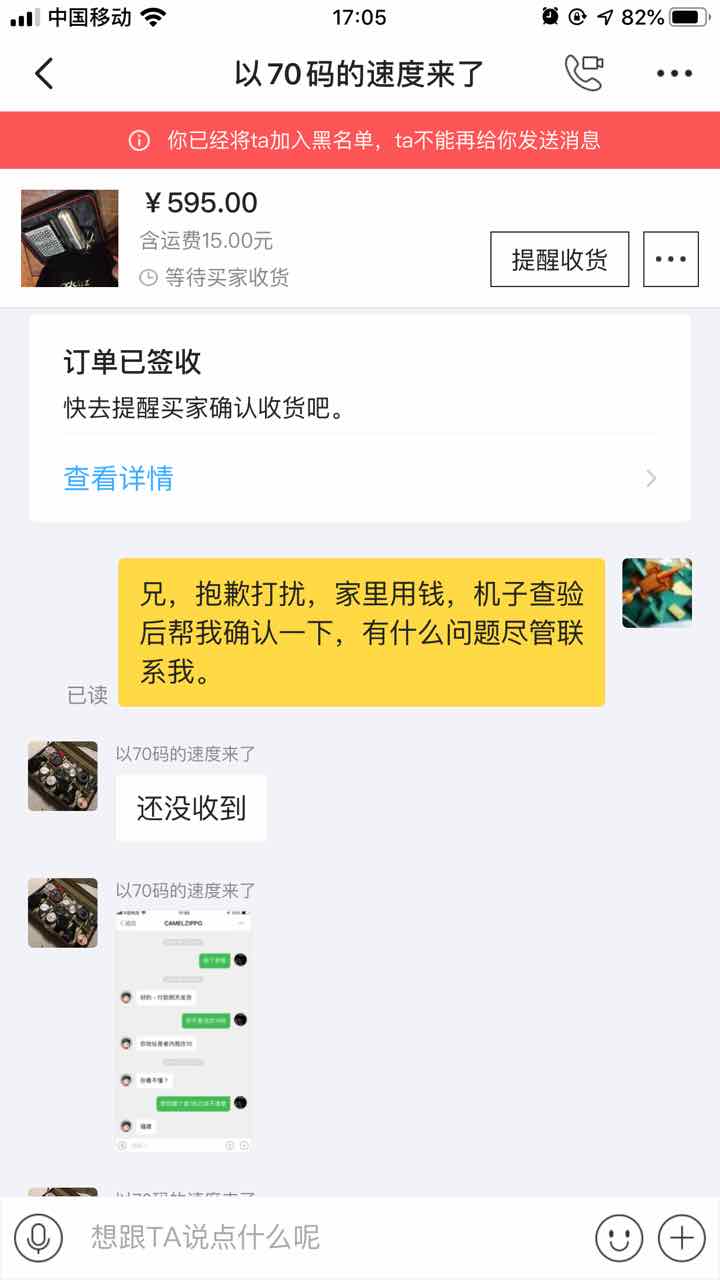This screenshot has height=1280, width=720.
Task: Tap my own avatar next to yellow message
Action: (x=656, y=593)
